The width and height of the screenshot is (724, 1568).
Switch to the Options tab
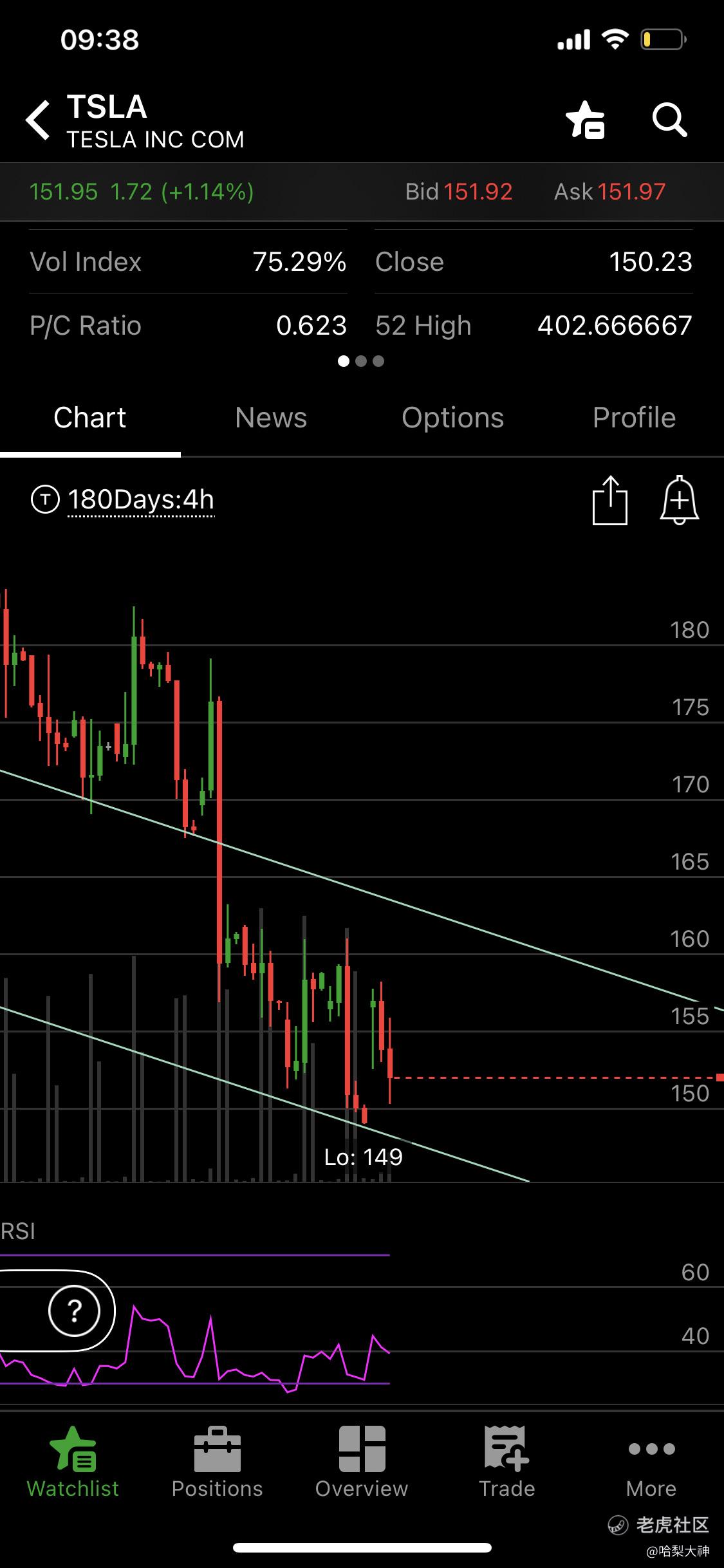[x=452, y=418]
